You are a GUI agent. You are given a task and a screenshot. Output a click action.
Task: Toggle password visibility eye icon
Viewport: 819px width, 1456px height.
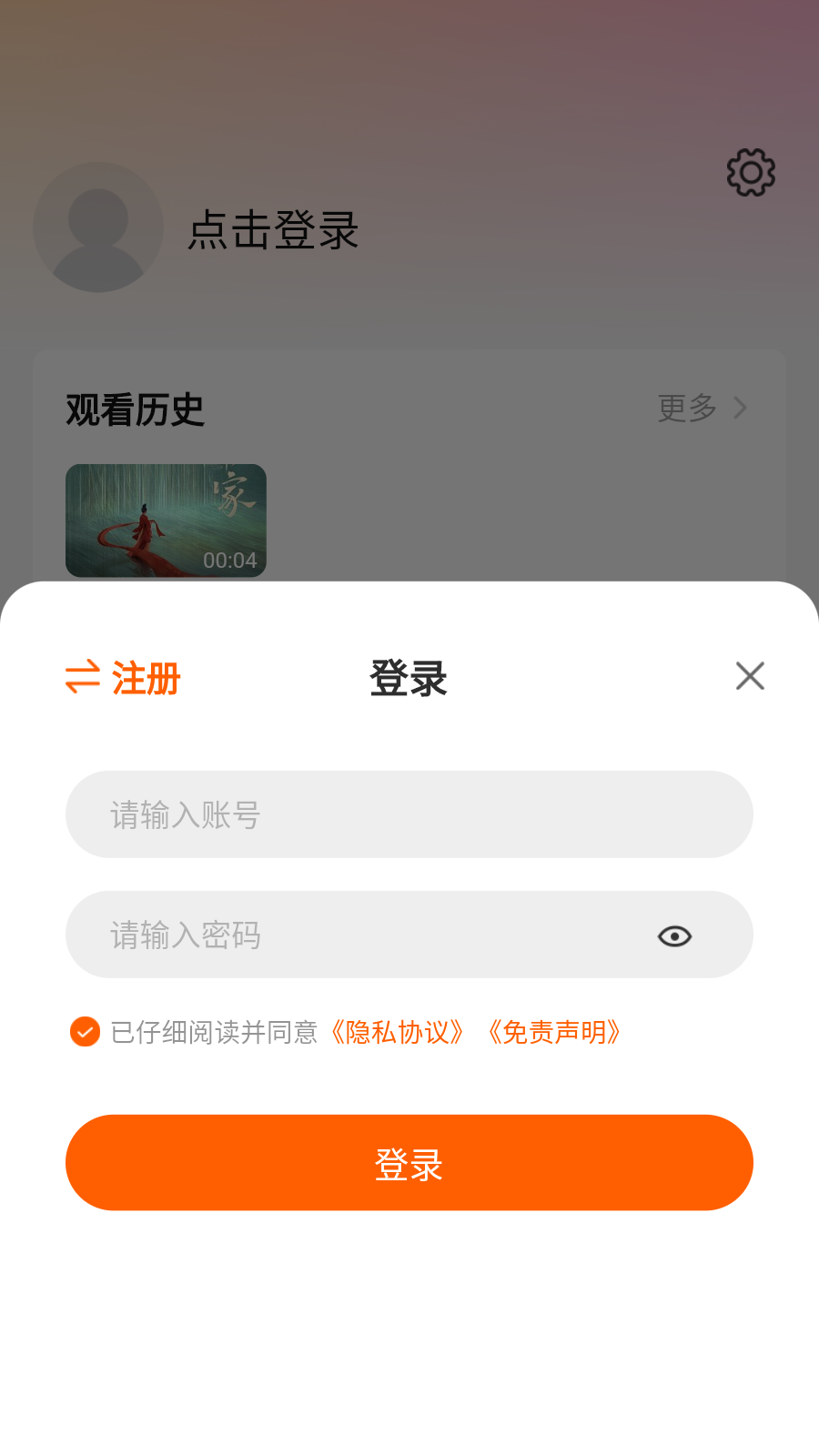[674, 935]
